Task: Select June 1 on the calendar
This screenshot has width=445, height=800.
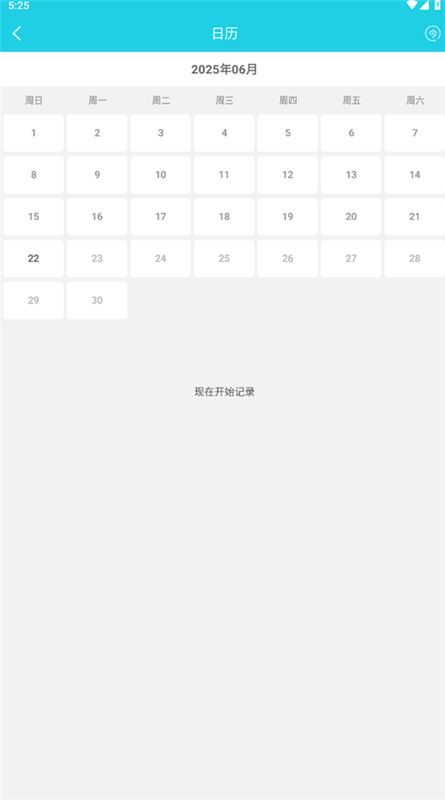Action: pyautogui.click(x=34, y=133)
